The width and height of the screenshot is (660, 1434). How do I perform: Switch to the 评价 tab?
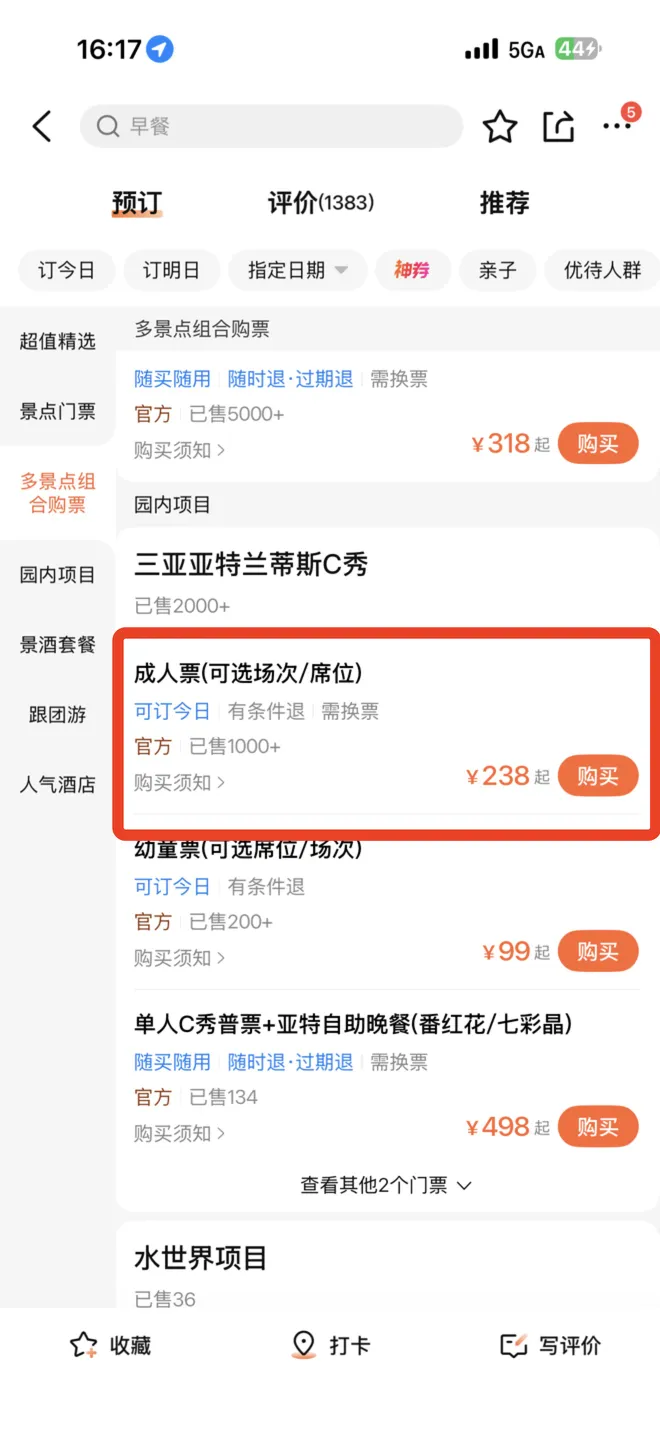pos(320,203)
